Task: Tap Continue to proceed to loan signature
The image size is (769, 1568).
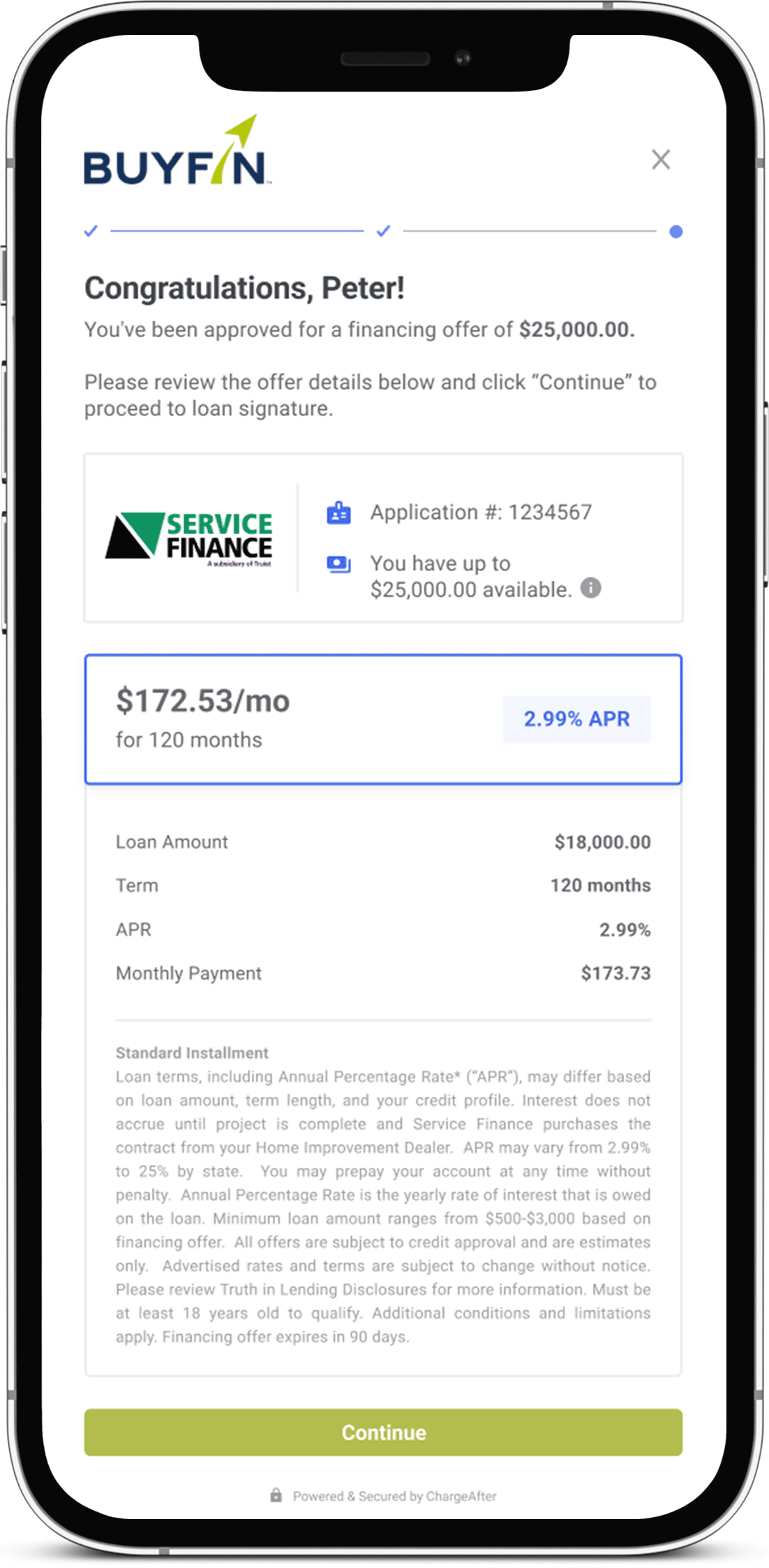Action: pos(383,1433)
